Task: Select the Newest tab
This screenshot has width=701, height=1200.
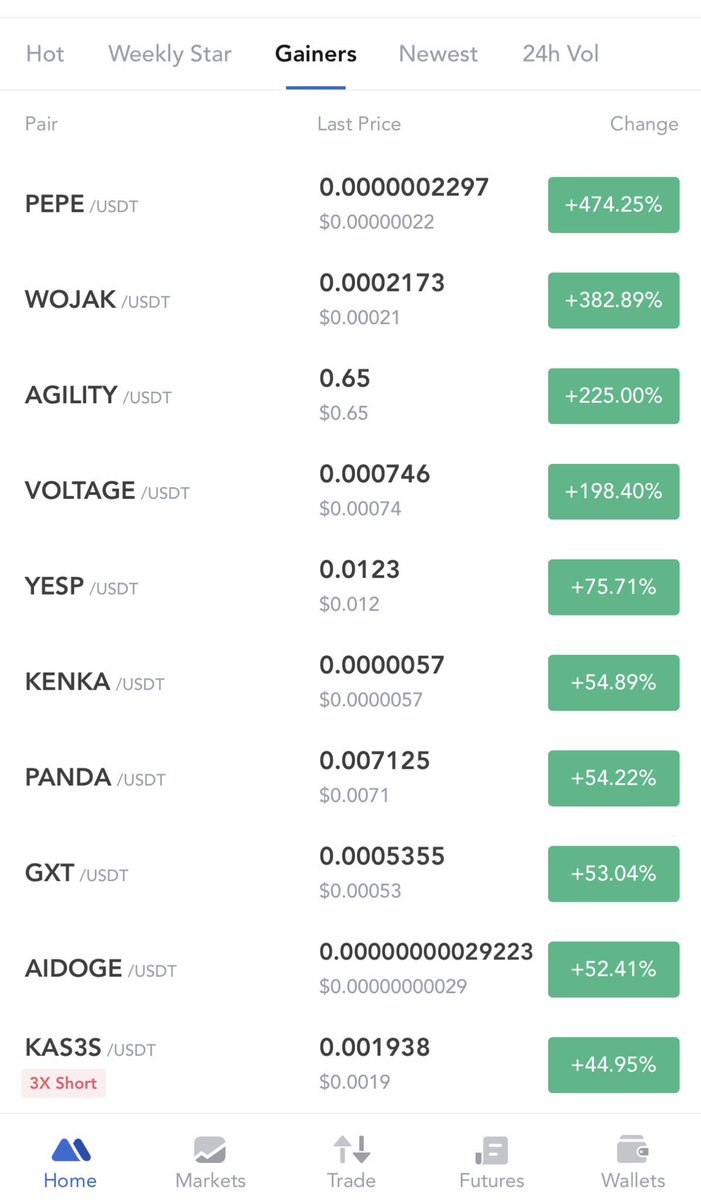Action: coord(438,54)
